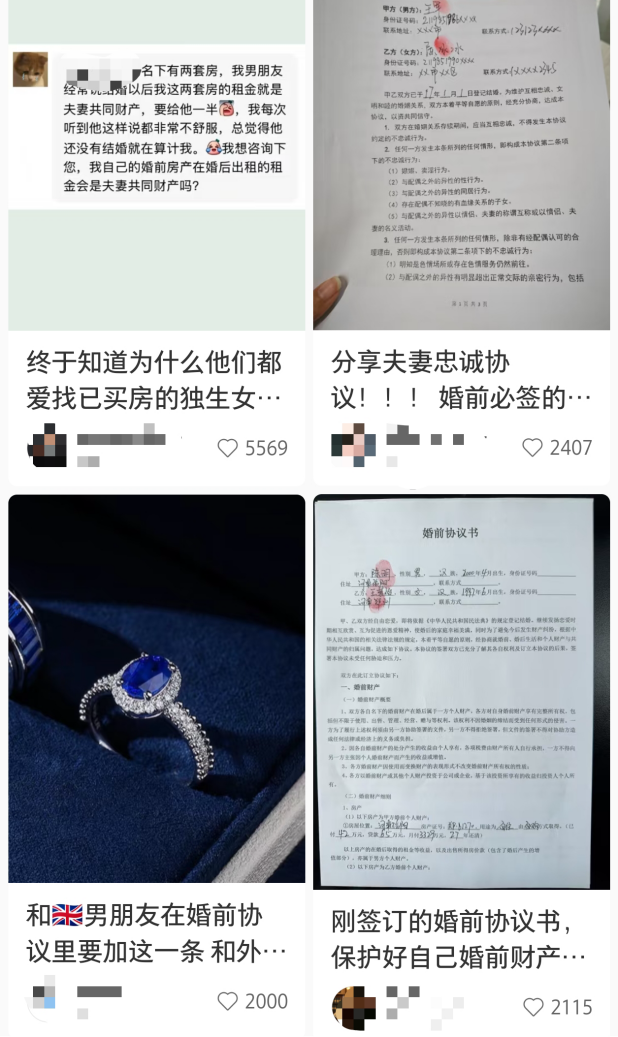Open the 夫妻忠诚协议 sharing post
This screenshot has width=618, height=1037.
[x=462, y=380]
